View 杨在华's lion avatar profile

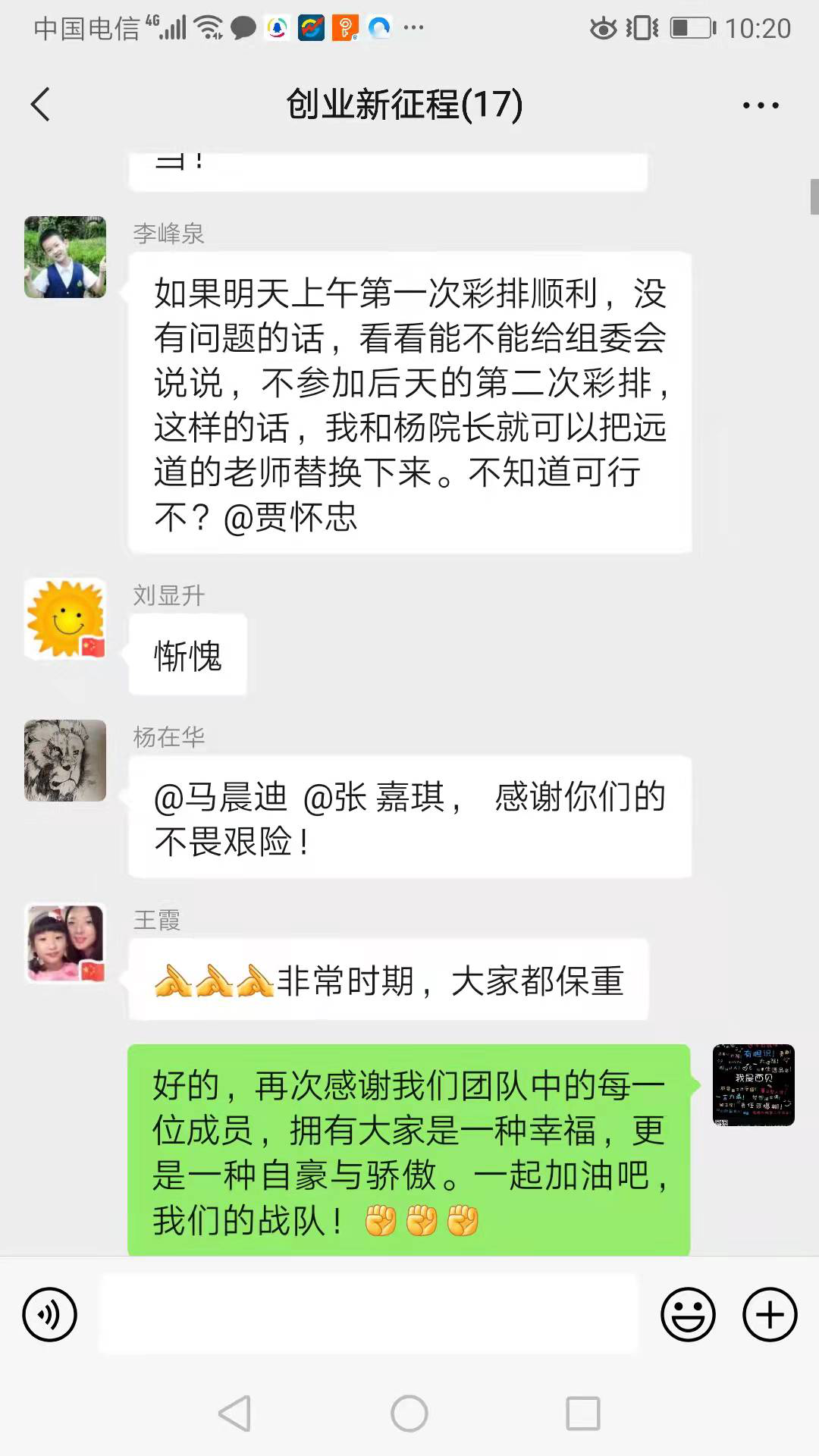(x=65, y=761)
